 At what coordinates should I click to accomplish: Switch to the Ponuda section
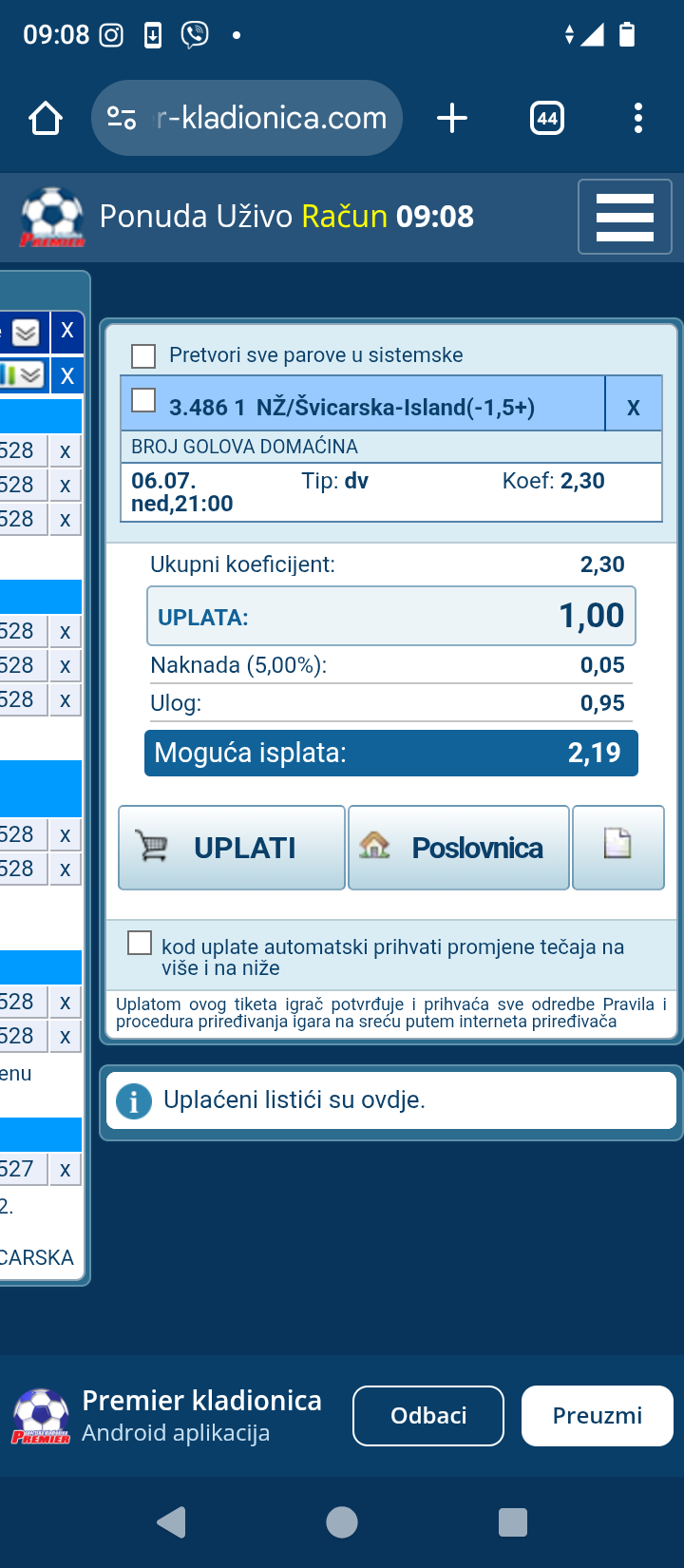point(153,217)
